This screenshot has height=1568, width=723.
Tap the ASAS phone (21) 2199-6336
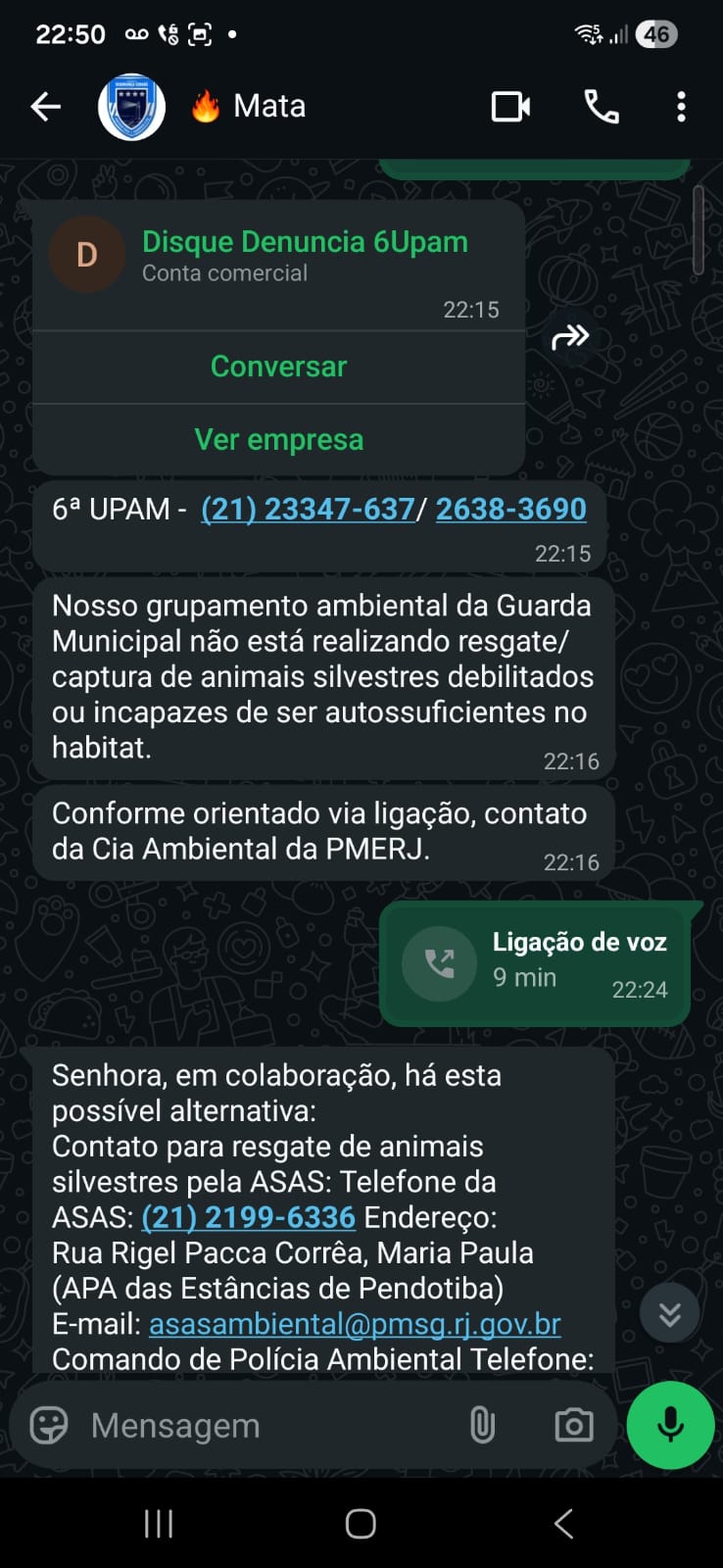pos(249,1217)
